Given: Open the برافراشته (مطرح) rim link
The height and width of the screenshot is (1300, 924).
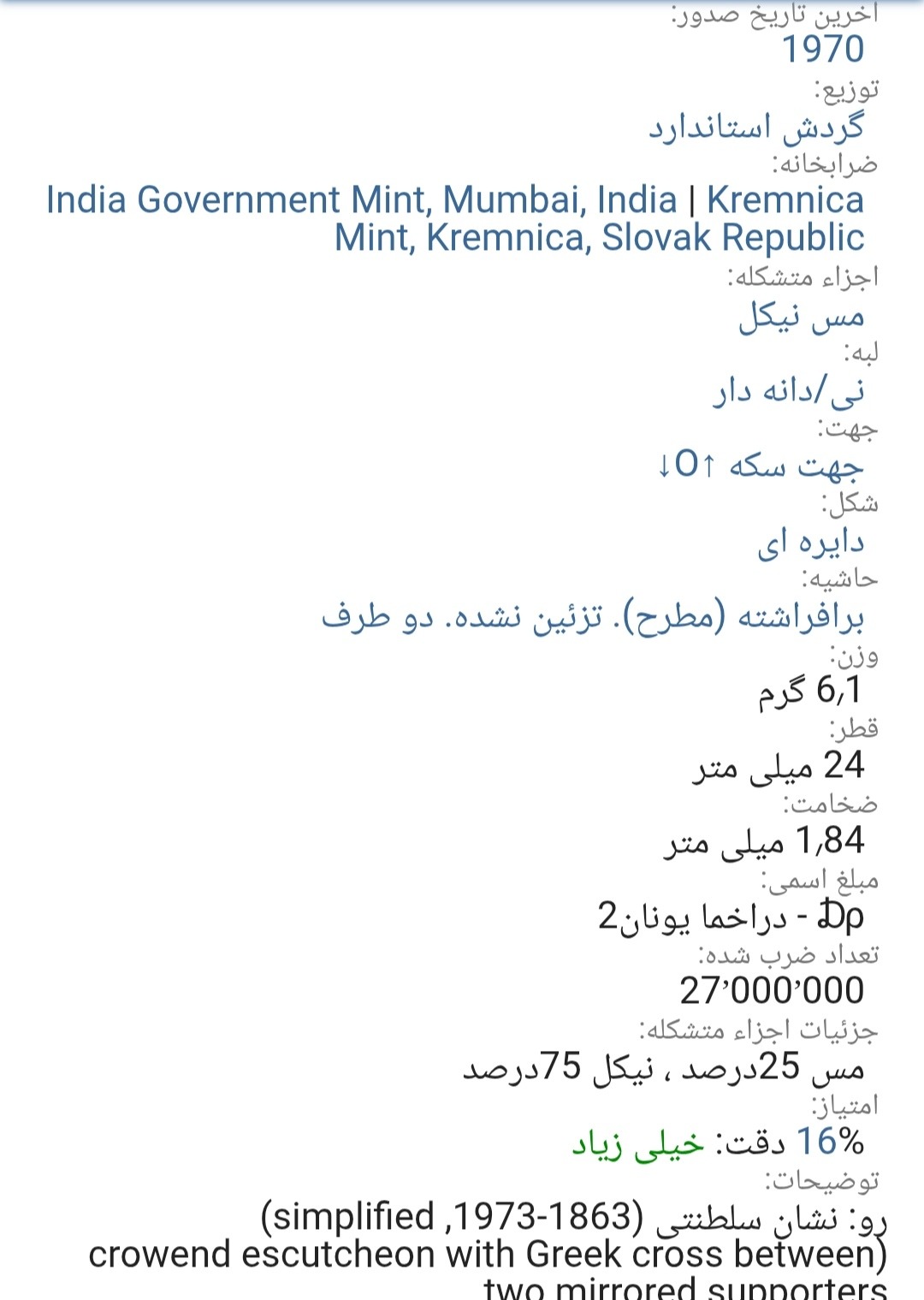Looking at the screenshot, I should point(592,616).
